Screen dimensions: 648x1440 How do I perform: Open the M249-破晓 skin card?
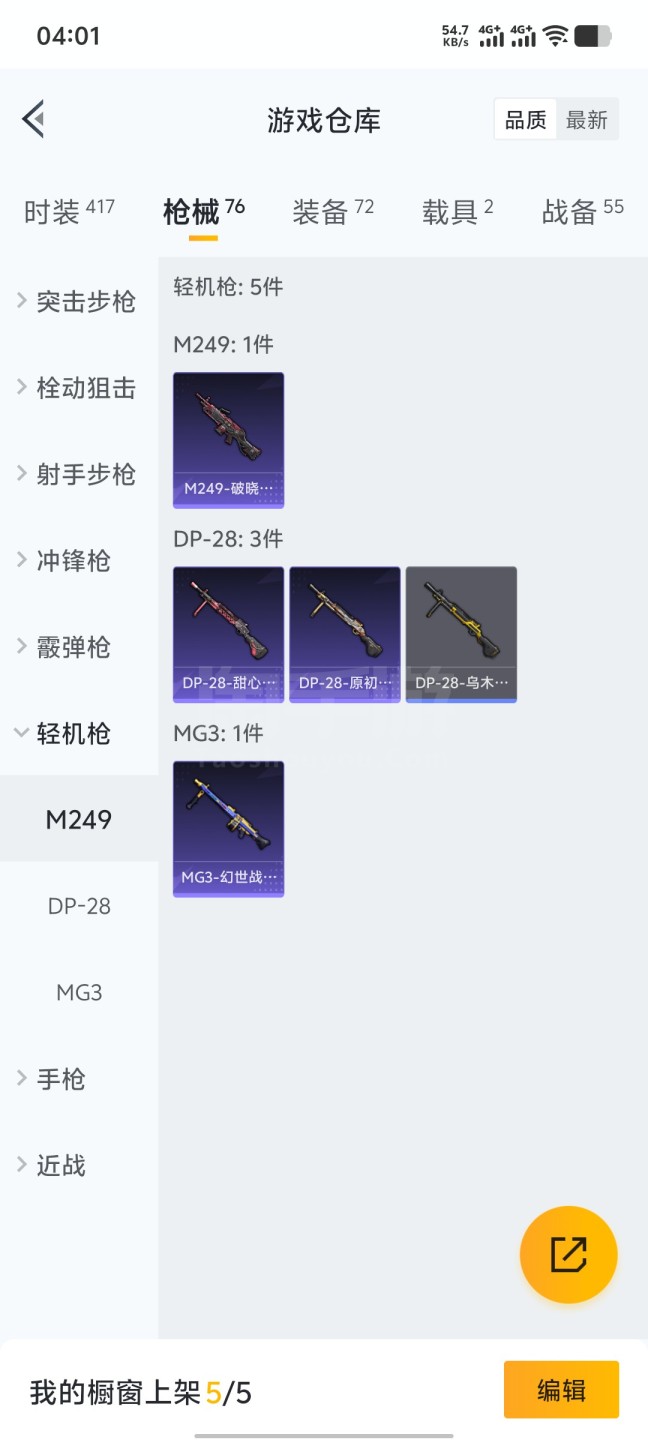[228, 440]
